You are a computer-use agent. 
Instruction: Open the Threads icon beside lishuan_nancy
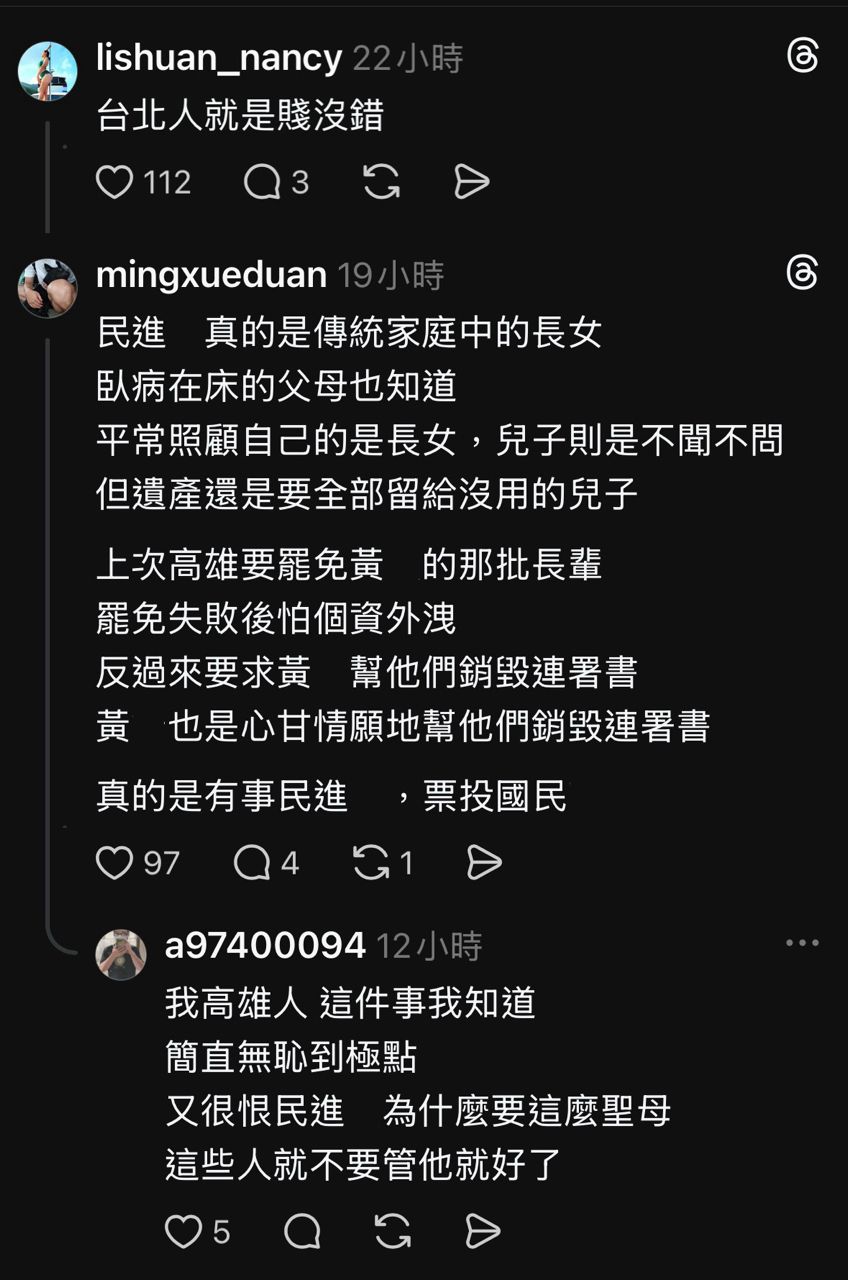click(802, 56)
